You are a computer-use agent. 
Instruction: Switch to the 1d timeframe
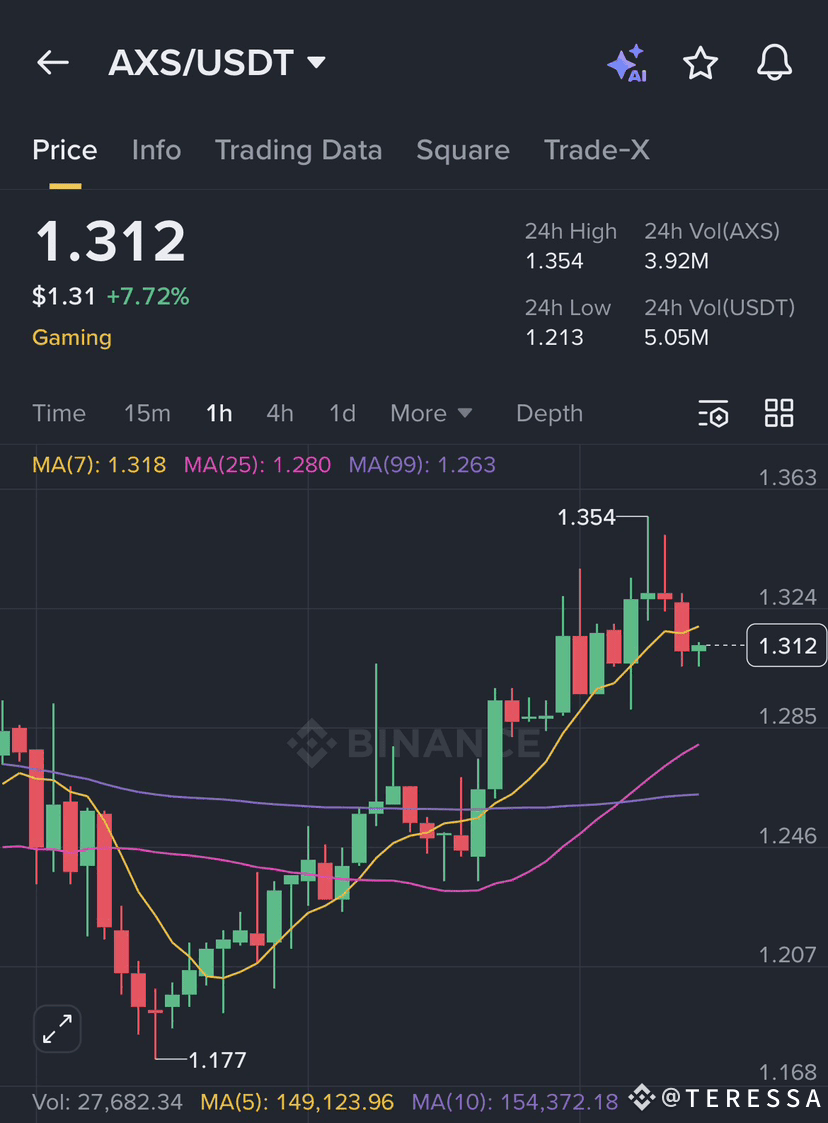pos(342,413)
